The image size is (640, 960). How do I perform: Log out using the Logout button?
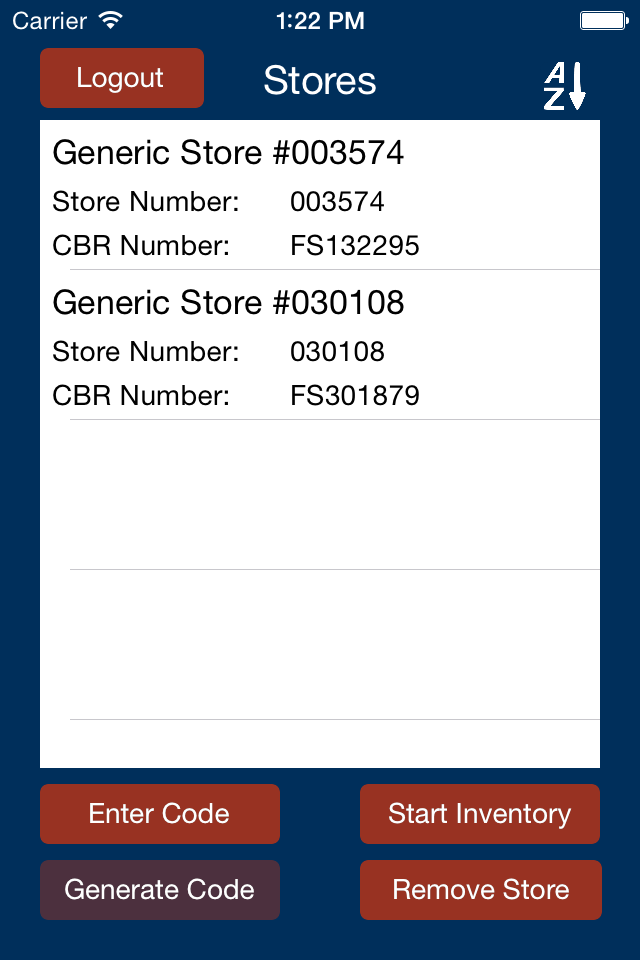click(121, 78)
